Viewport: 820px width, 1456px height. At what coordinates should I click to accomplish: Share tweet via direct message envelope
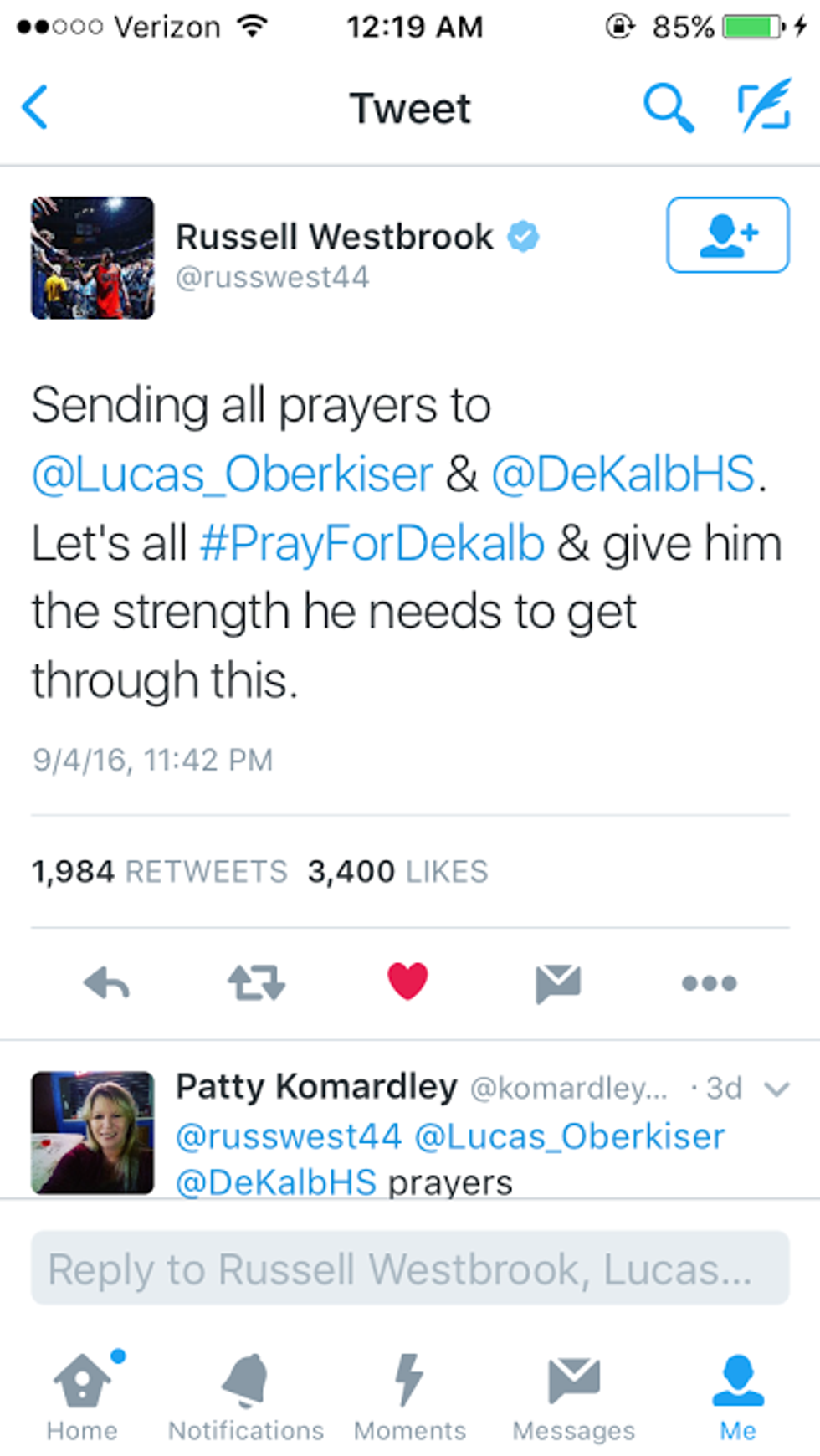click(x=558, y=982)
